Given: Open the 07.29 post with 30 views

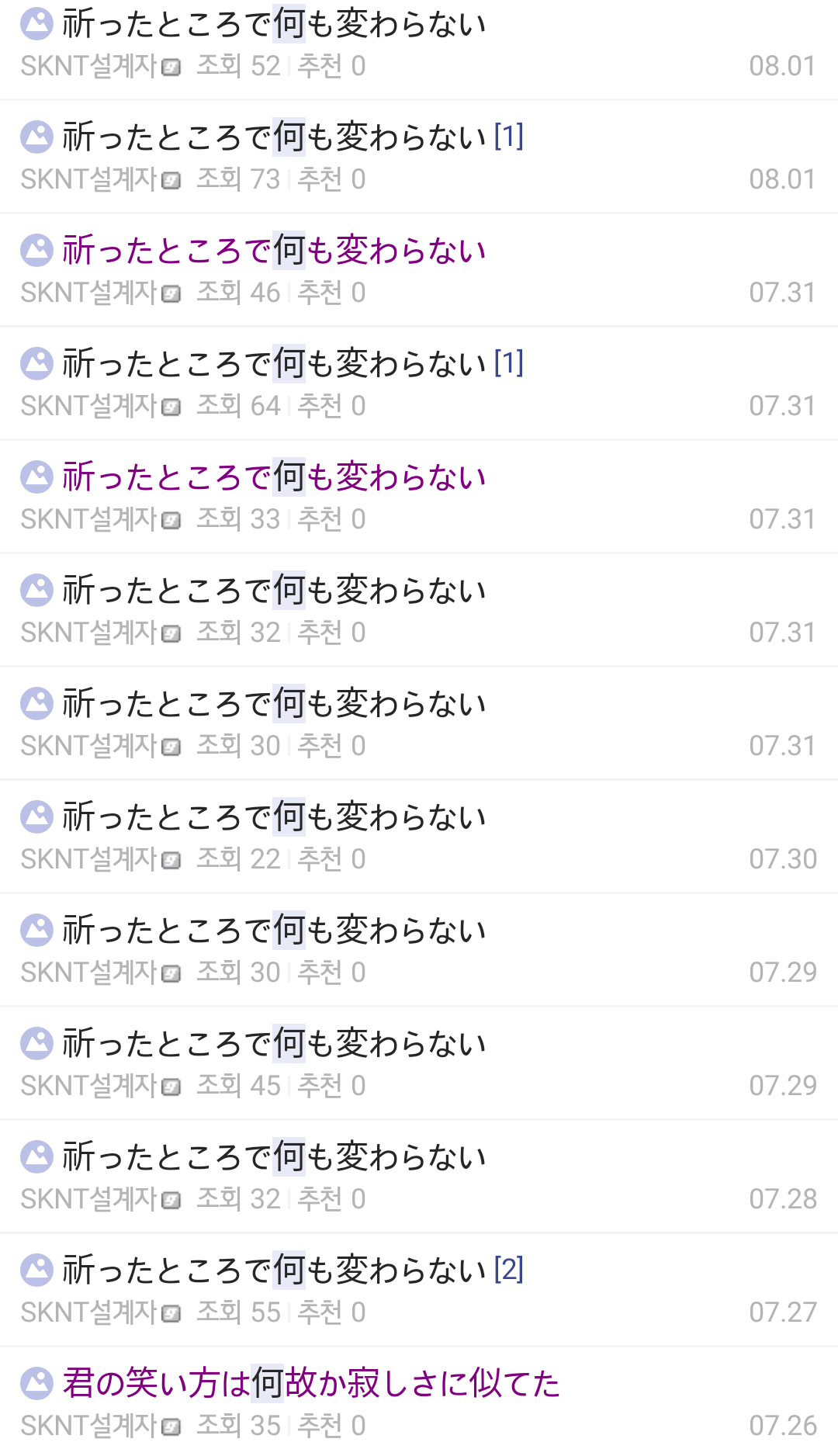Looking at the screenshot, I should 274,931.
